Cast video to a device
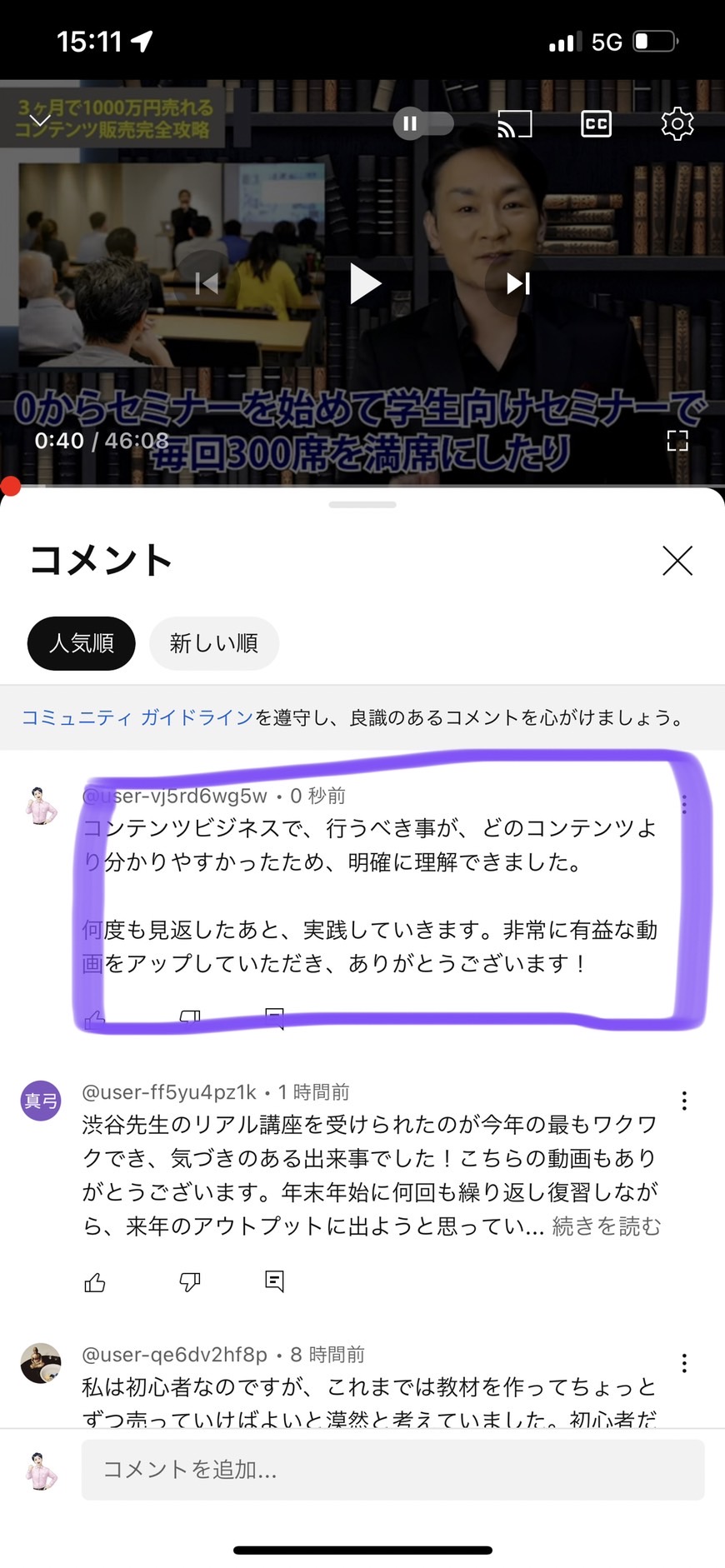Image resolution: width=725 pixels, height=1568 pixels. [514, 124]
